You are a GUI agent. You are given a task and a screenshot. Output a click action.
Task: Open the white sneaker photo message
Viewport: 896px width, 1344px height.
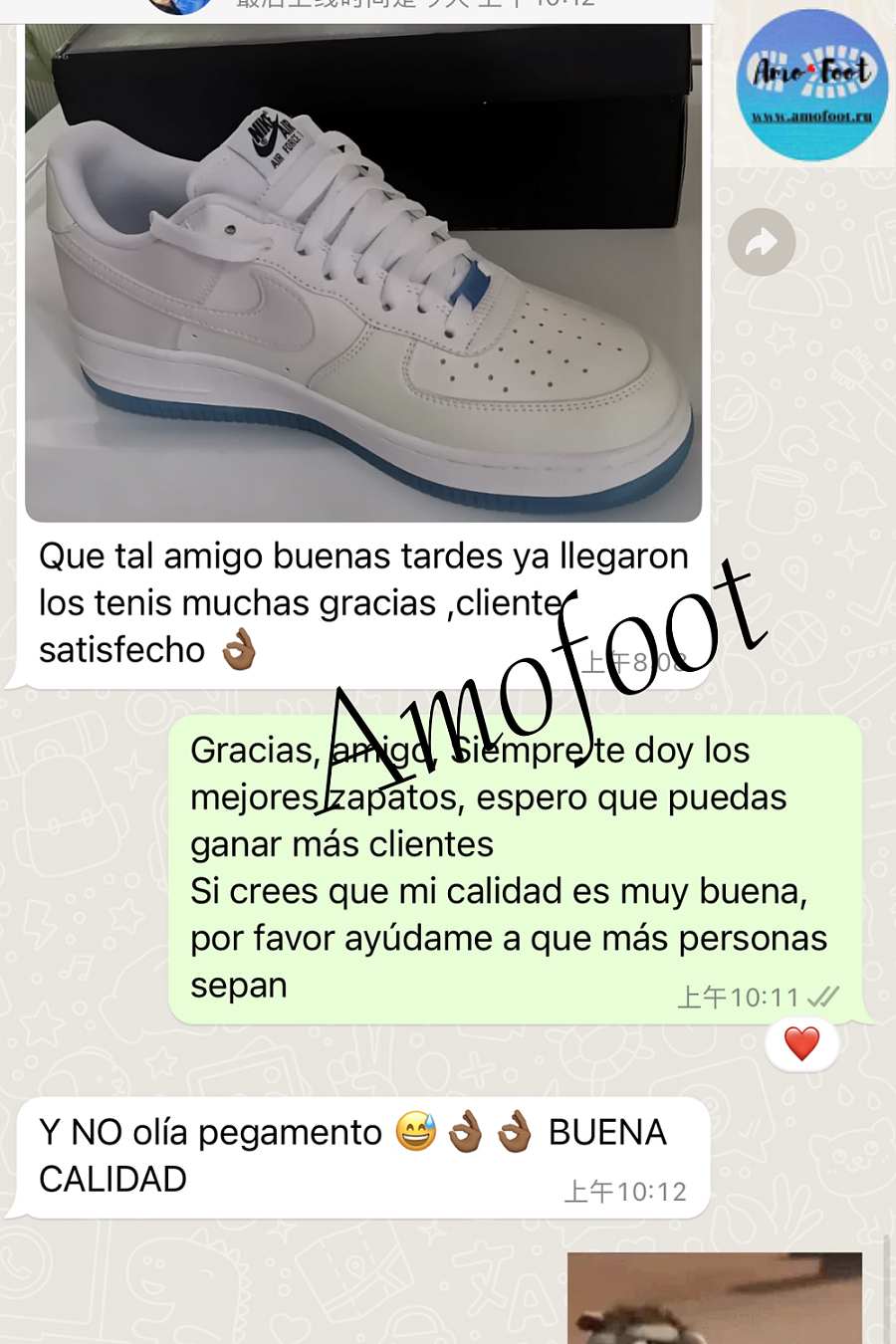[363, 274]
